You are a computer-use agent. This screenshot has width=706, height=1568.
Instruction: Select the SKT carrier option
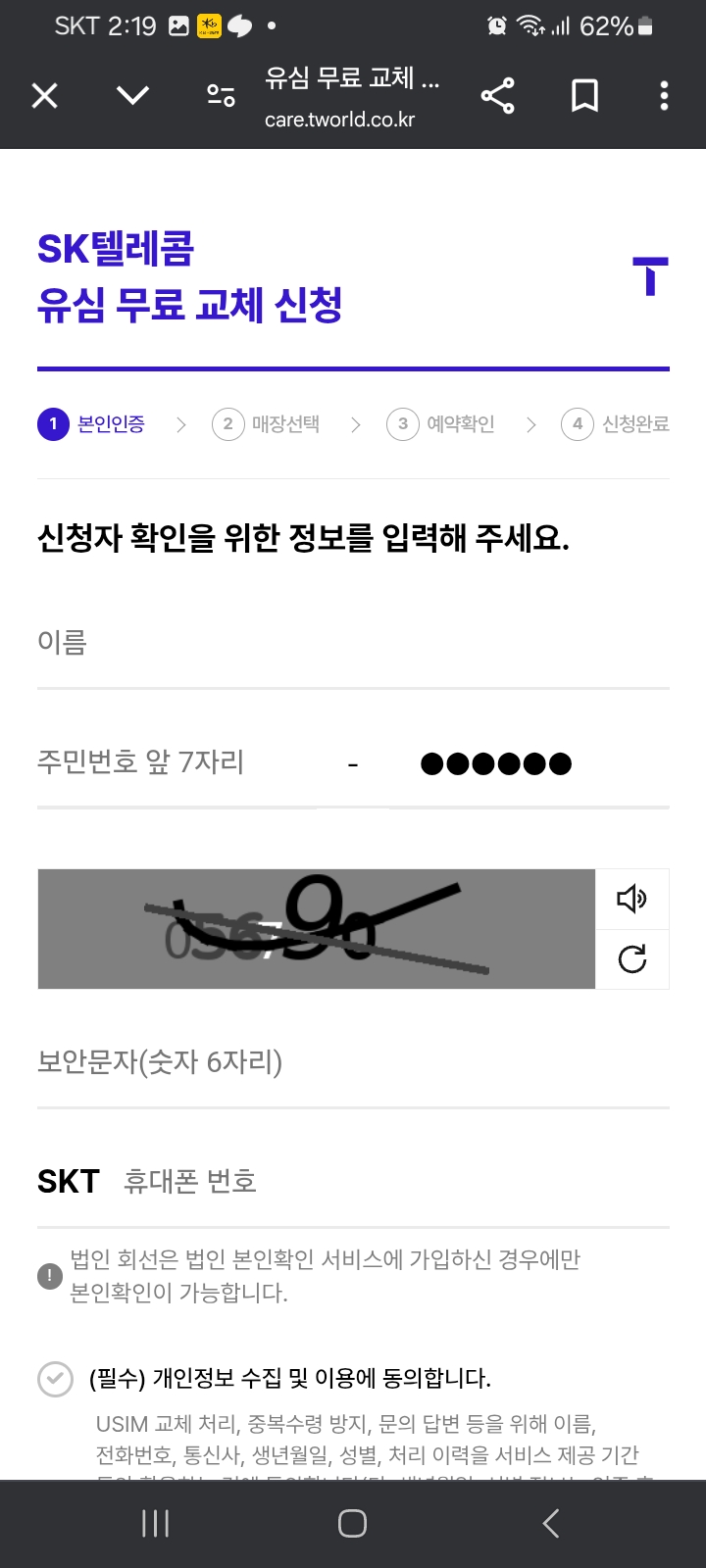(69, 1181)
